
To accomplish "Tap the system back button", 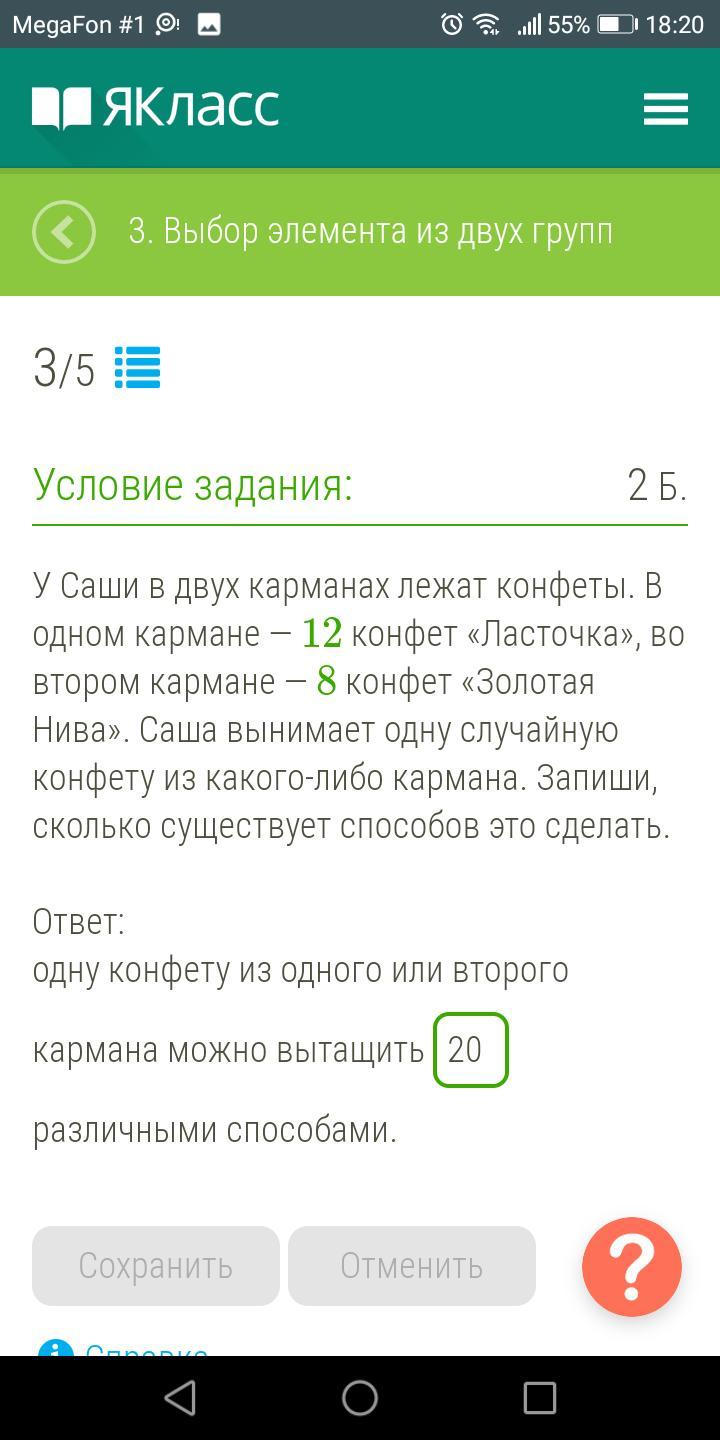I will [180, 1398].
